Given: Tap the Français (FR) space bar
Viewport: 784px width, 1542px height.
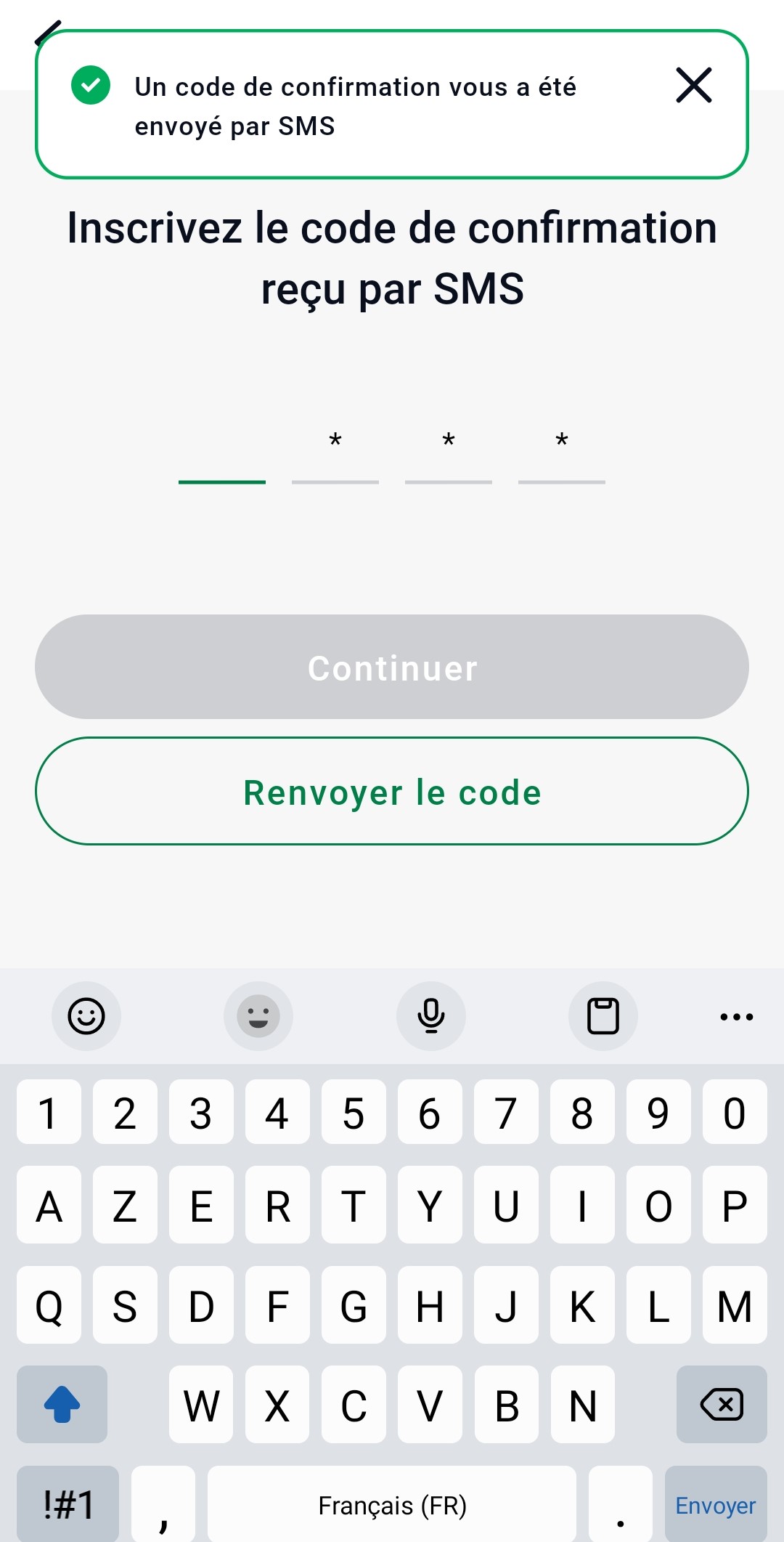Looking at the screenshot, I should coord(392,1504).
